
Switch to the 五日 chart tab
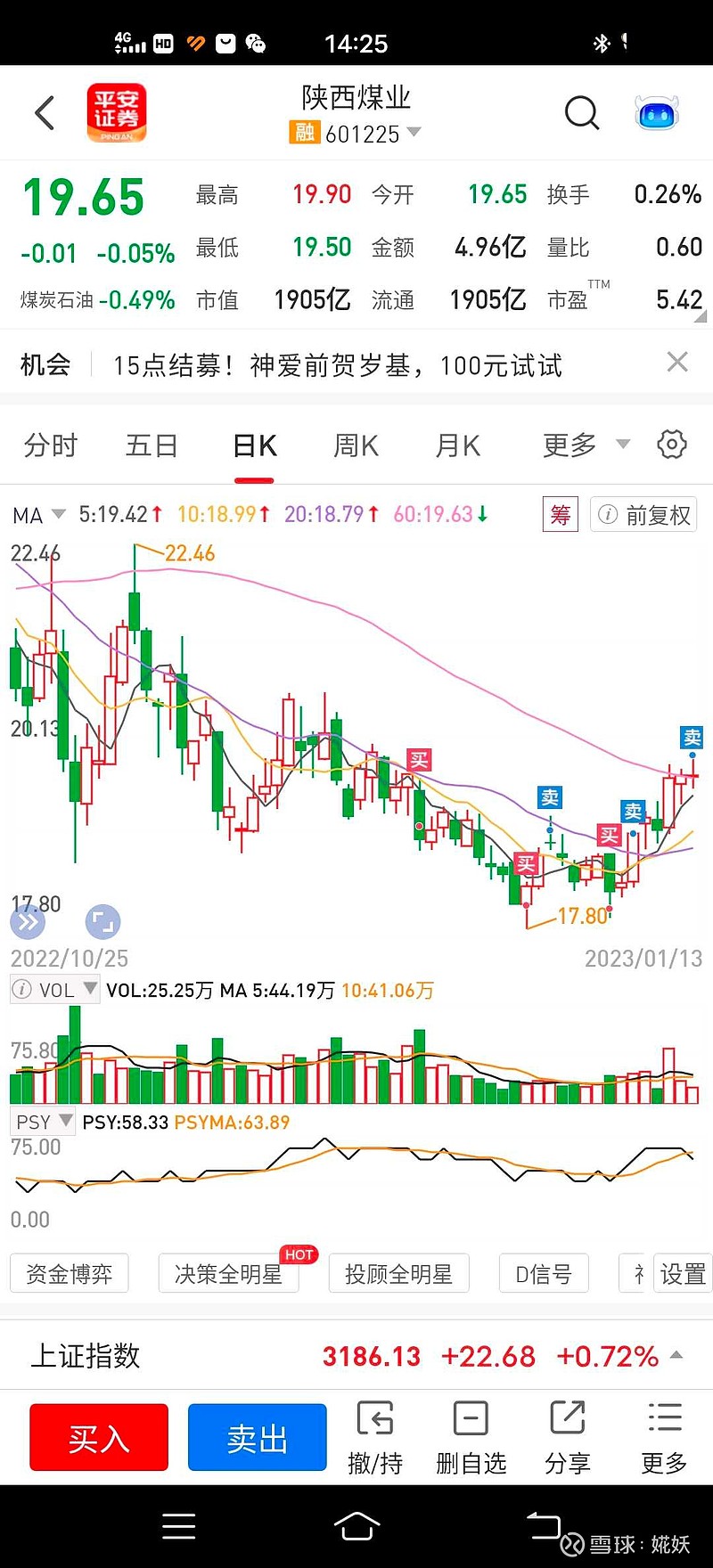click(x=152, y=445)
